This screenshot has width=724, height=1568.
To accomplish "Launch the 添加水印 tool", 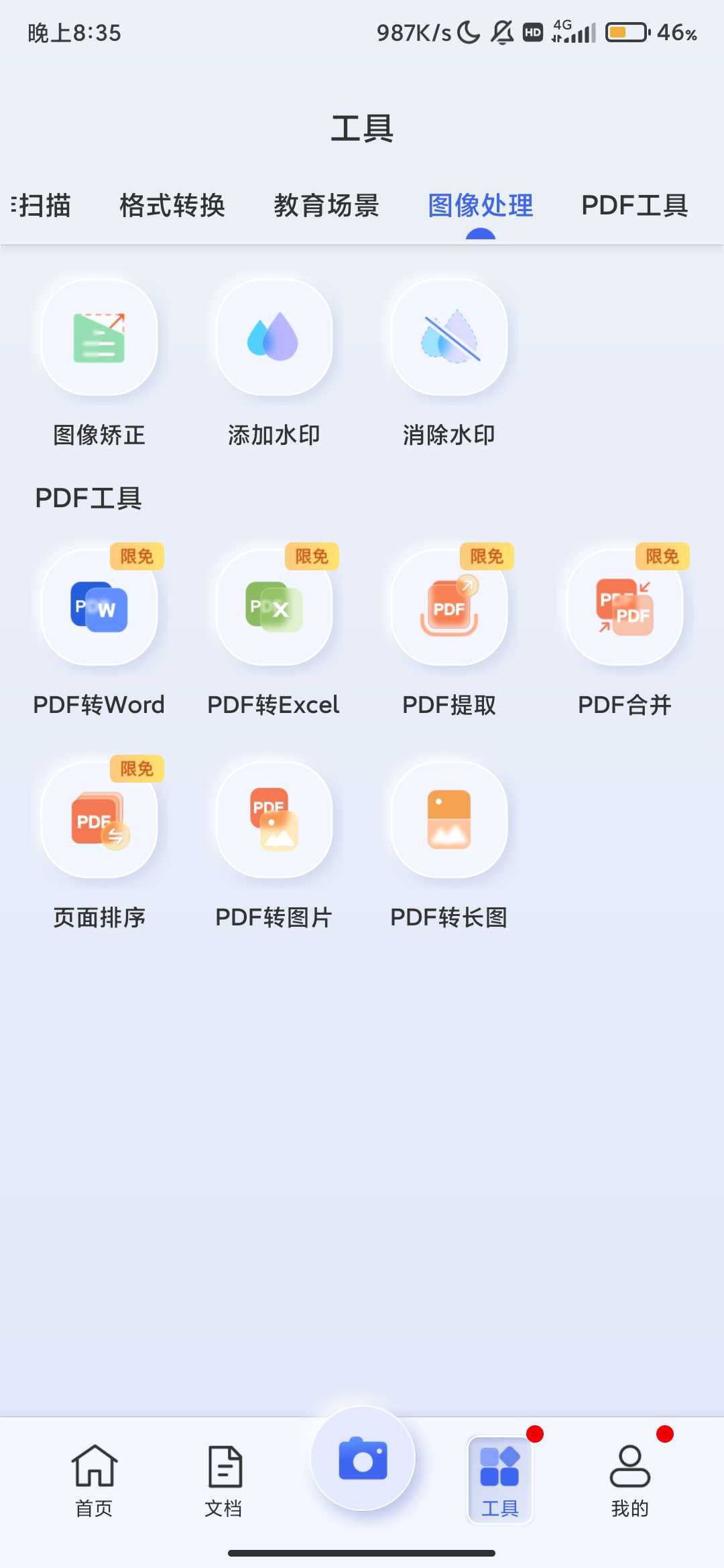I will coord(274,338).
